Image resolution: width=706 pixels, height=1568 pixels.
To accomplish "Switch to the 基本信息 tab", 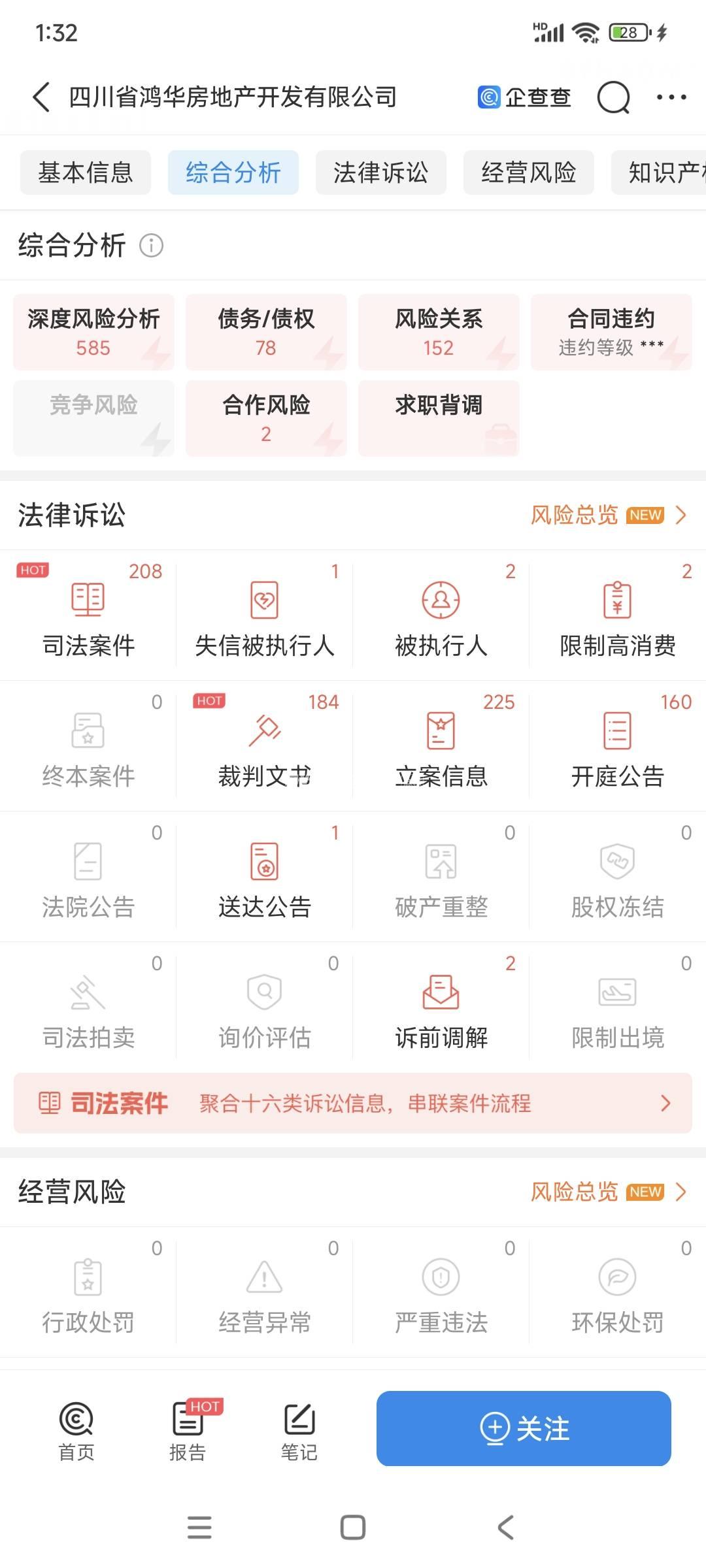I will point(86,172).
